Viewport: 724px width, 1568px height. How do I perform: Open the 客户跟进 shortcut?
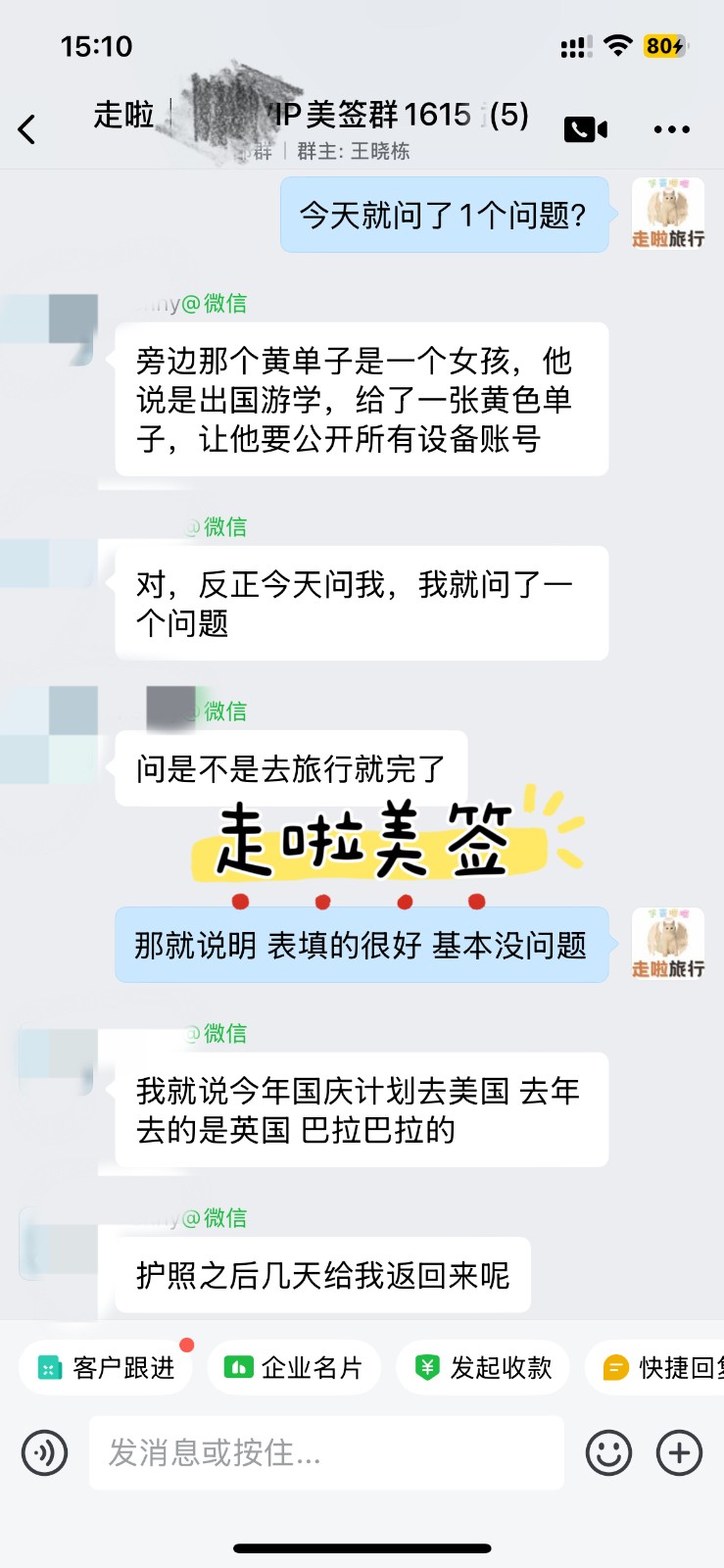tap(106, 1367)
